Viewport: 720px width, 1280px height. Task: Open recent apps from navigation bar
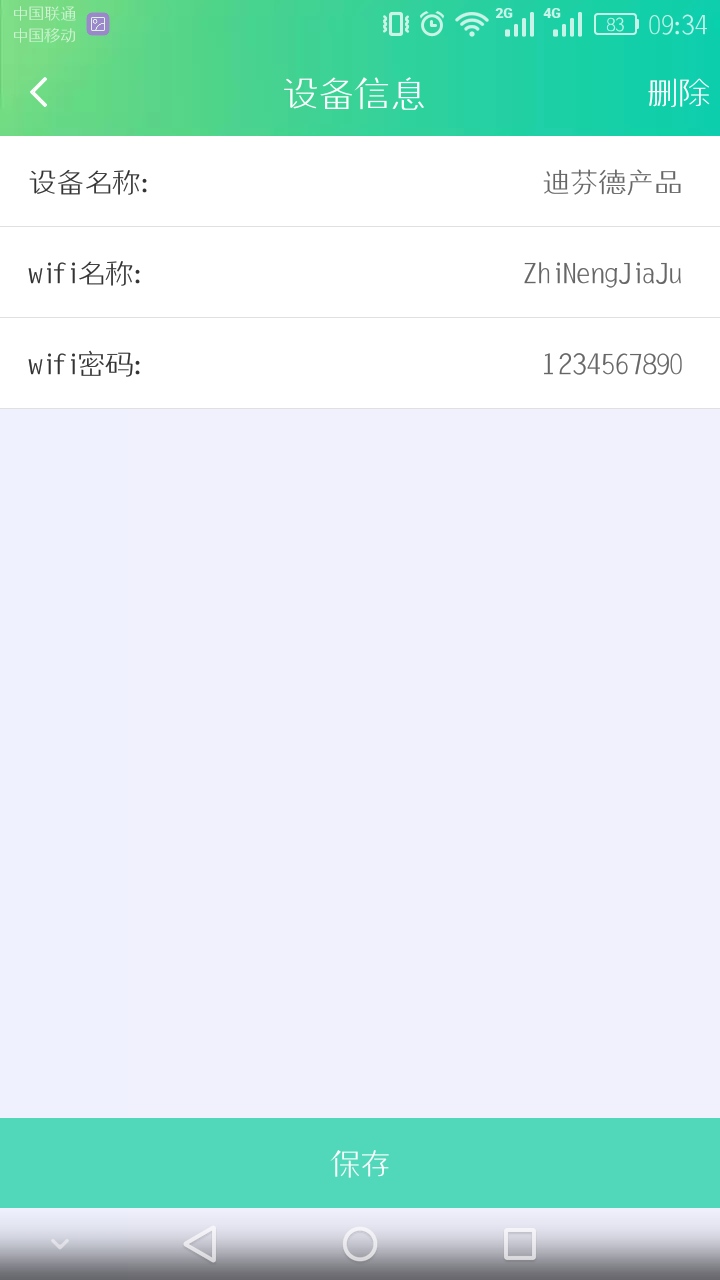(520, 1244)
